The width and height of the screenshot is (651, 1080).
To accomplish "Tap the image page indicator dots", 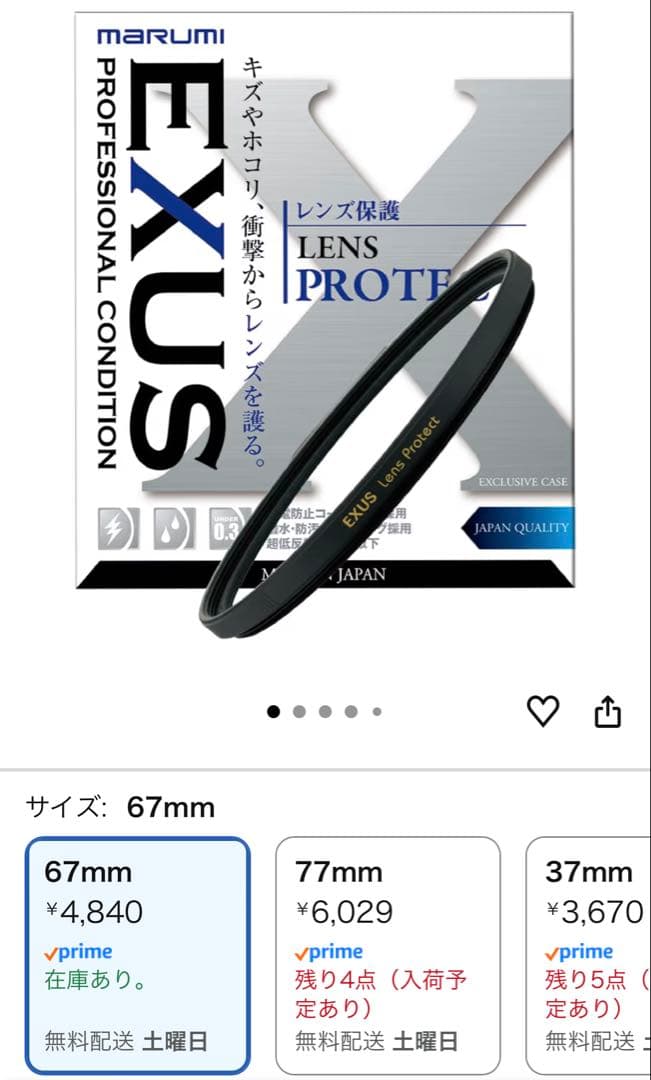I will tap(325, 712).
